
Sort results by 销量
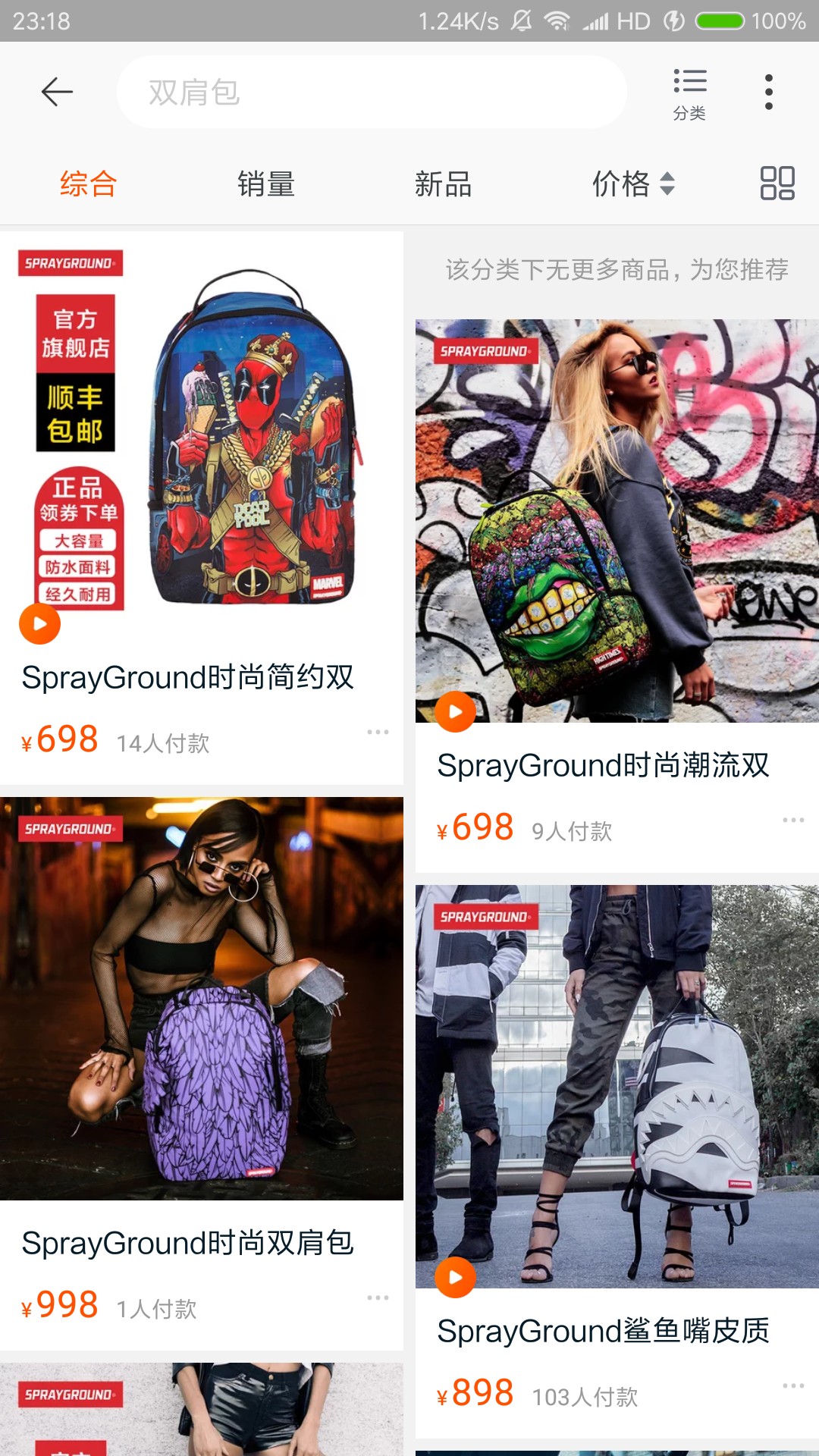(x=266, y=184)
